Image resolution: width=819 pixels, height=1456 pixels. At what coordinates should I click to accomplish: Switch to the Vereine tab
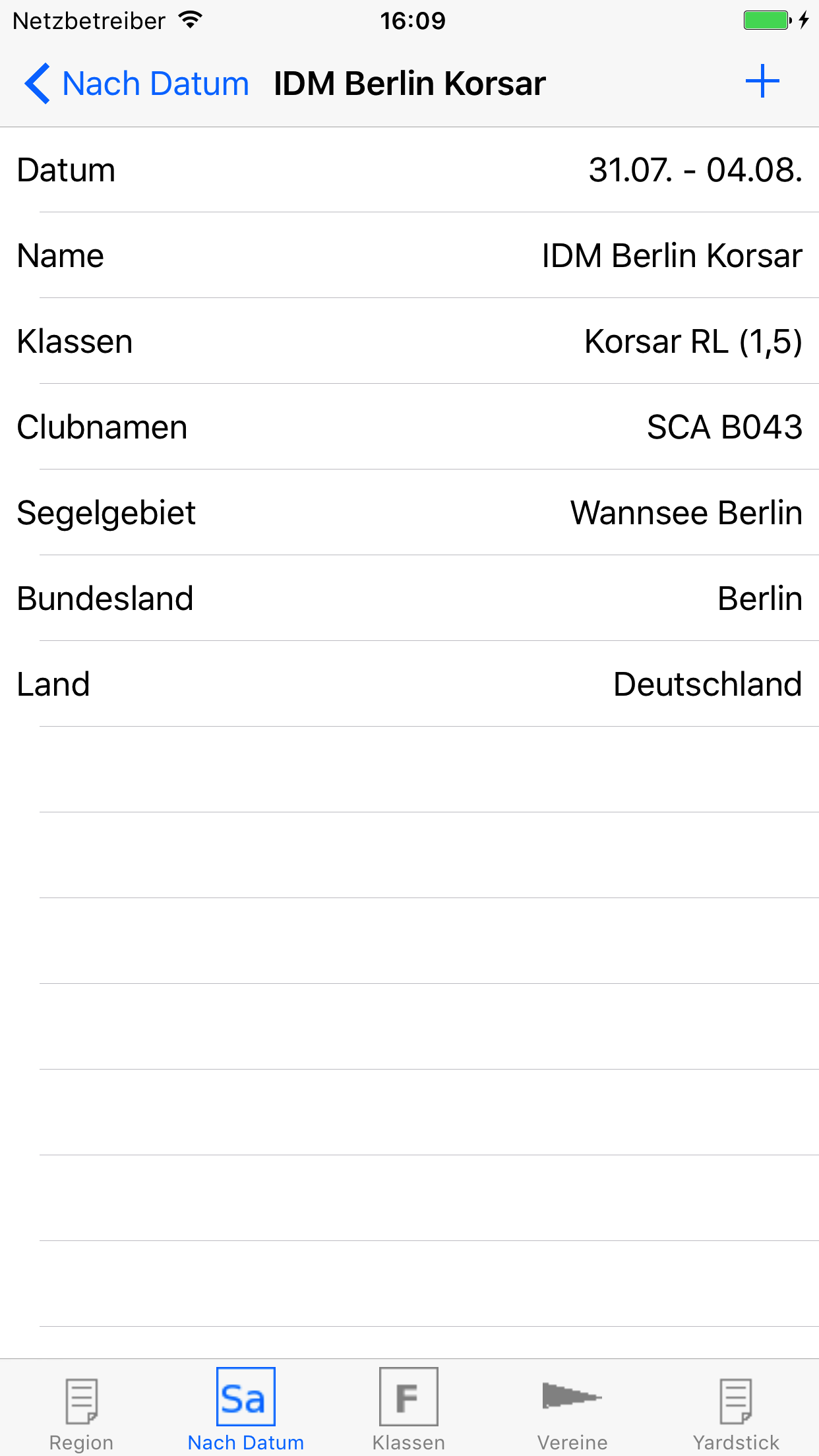pos(572,1410)
